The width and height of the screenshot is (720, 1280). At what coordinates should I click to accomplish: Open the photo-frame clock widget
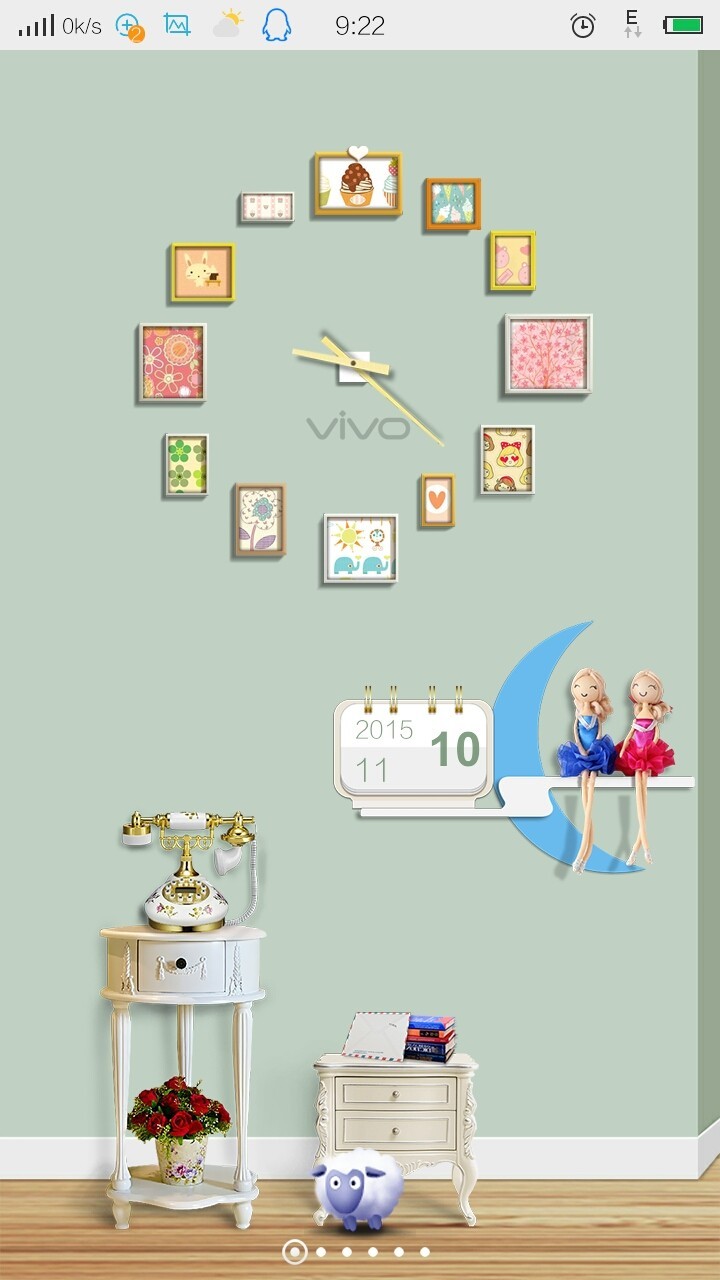[x=364, y=368]
